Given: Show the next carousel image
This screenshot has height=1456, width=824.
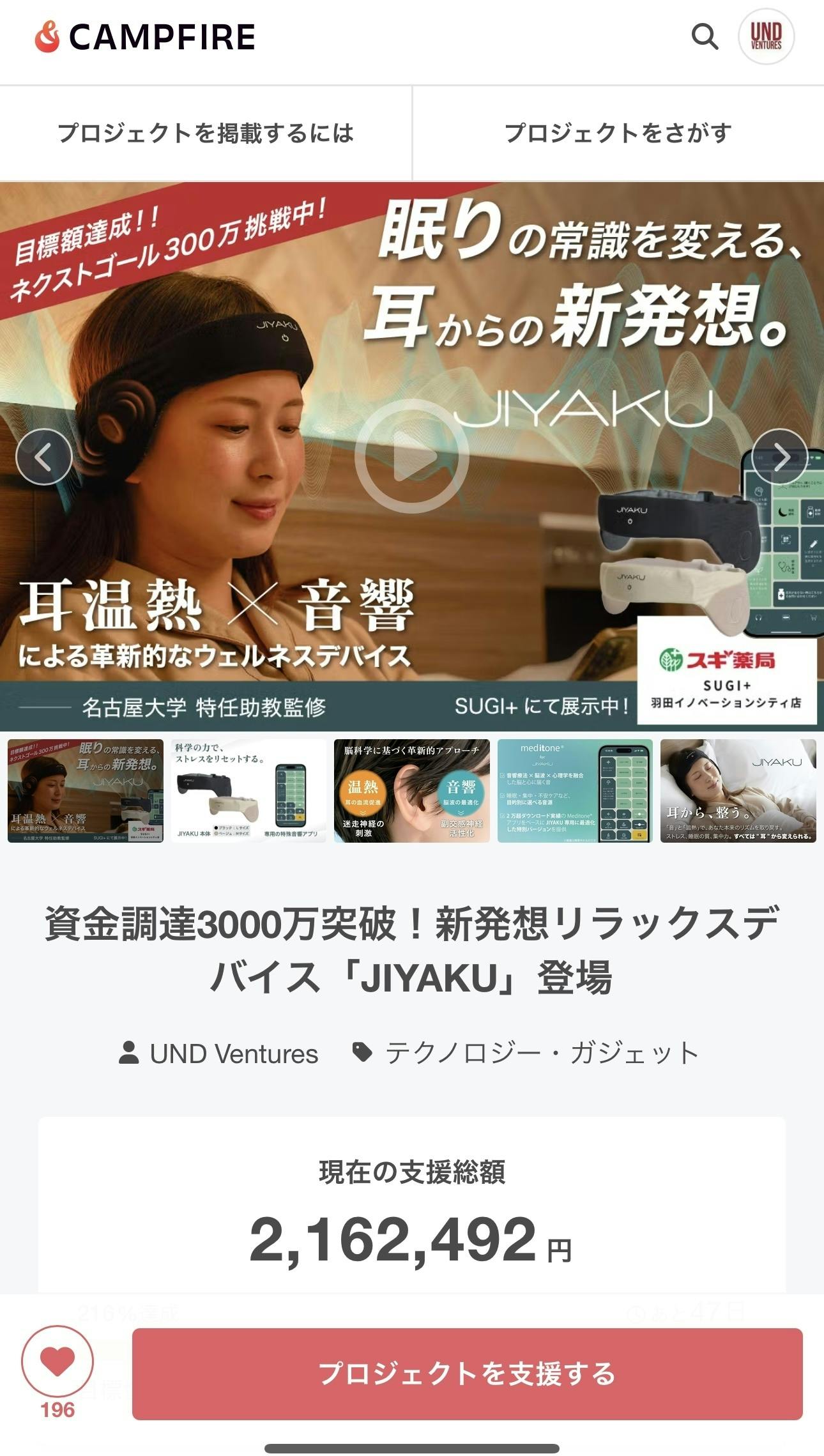Looking at the screenshot, I should click(780, 457).
